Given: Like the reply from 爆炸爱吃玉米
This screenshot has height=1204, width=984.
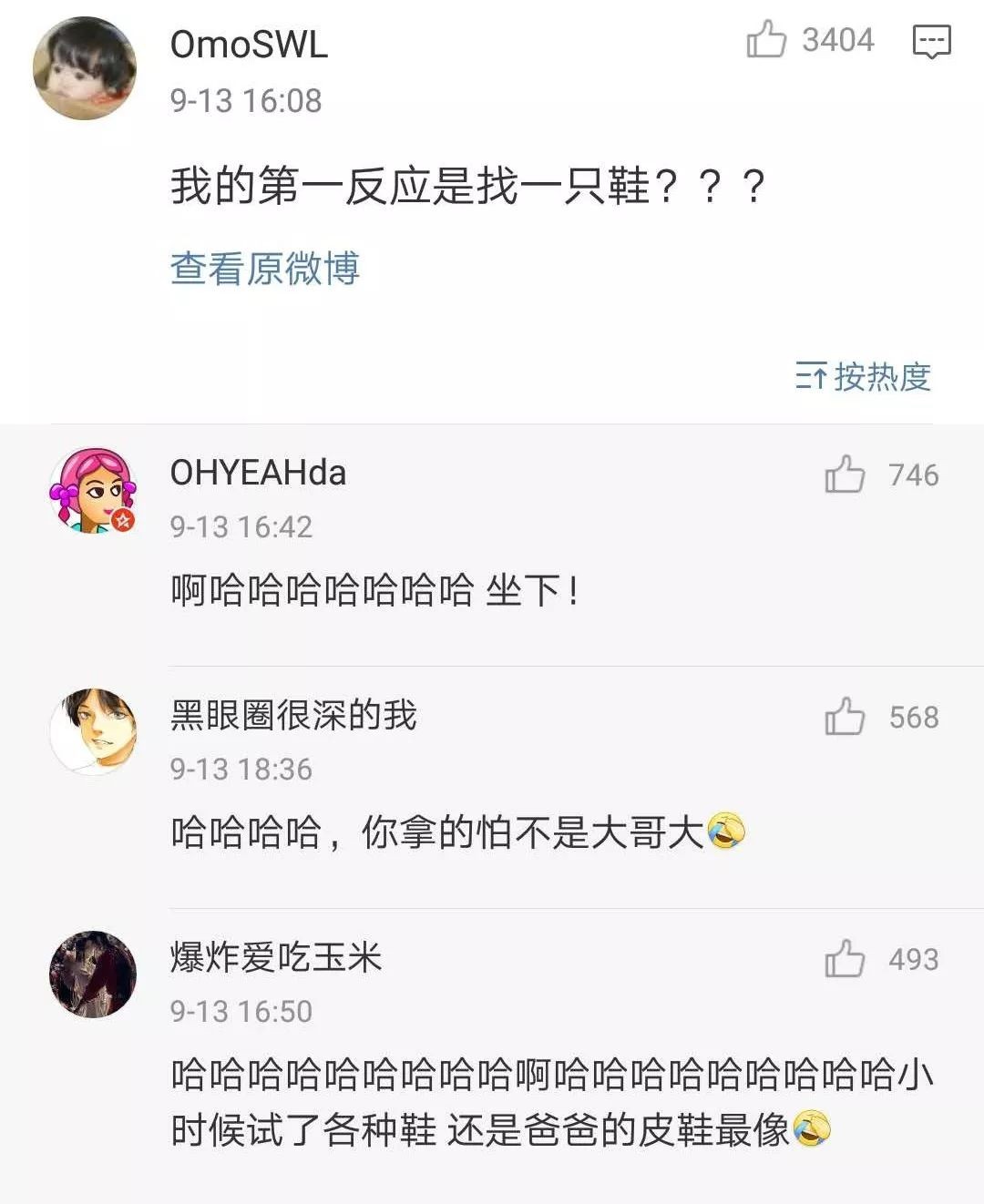Looking at the screenshot, I should 845,959.
